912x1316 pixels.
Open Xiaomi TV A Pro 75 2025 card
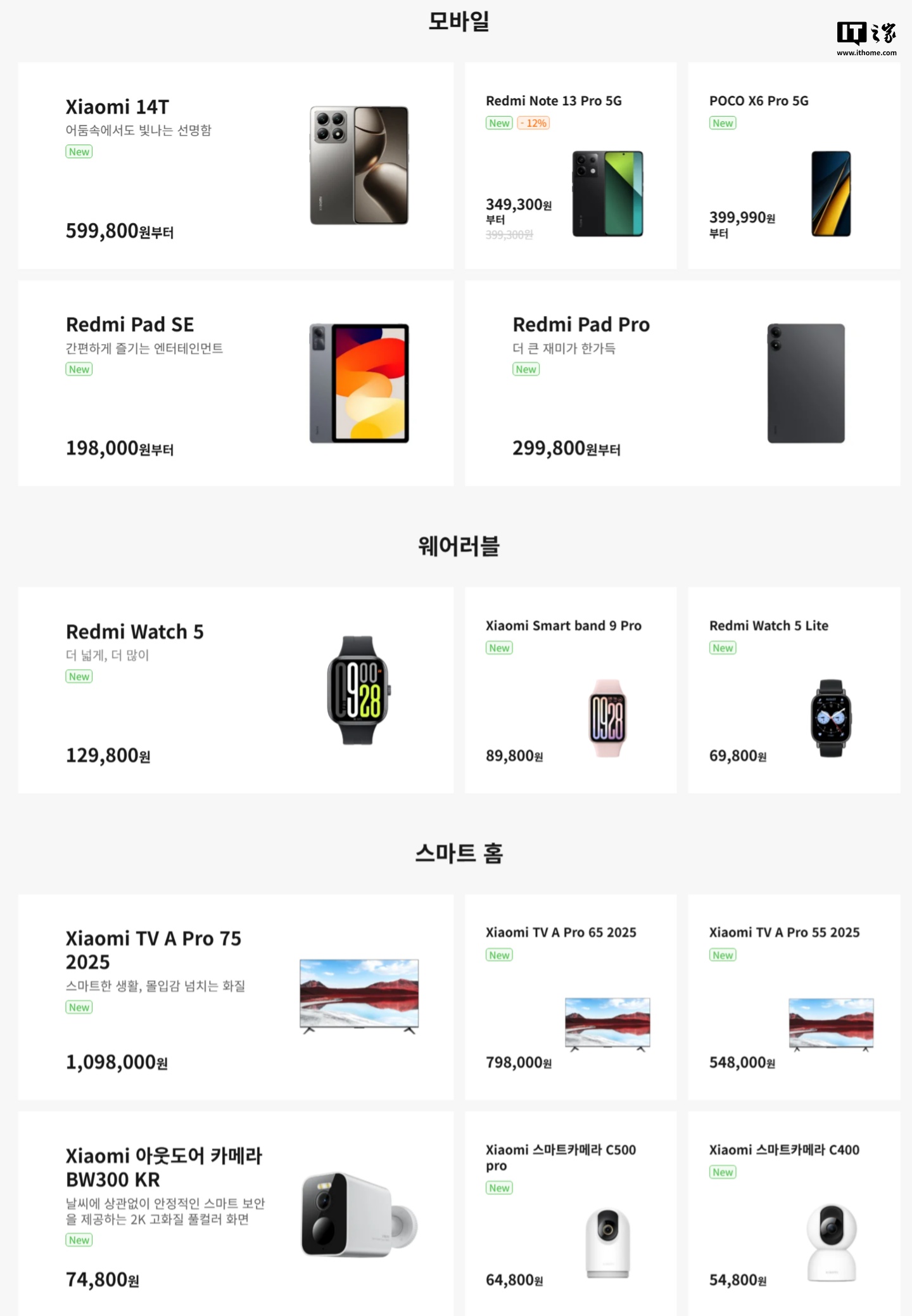(236, 997)
